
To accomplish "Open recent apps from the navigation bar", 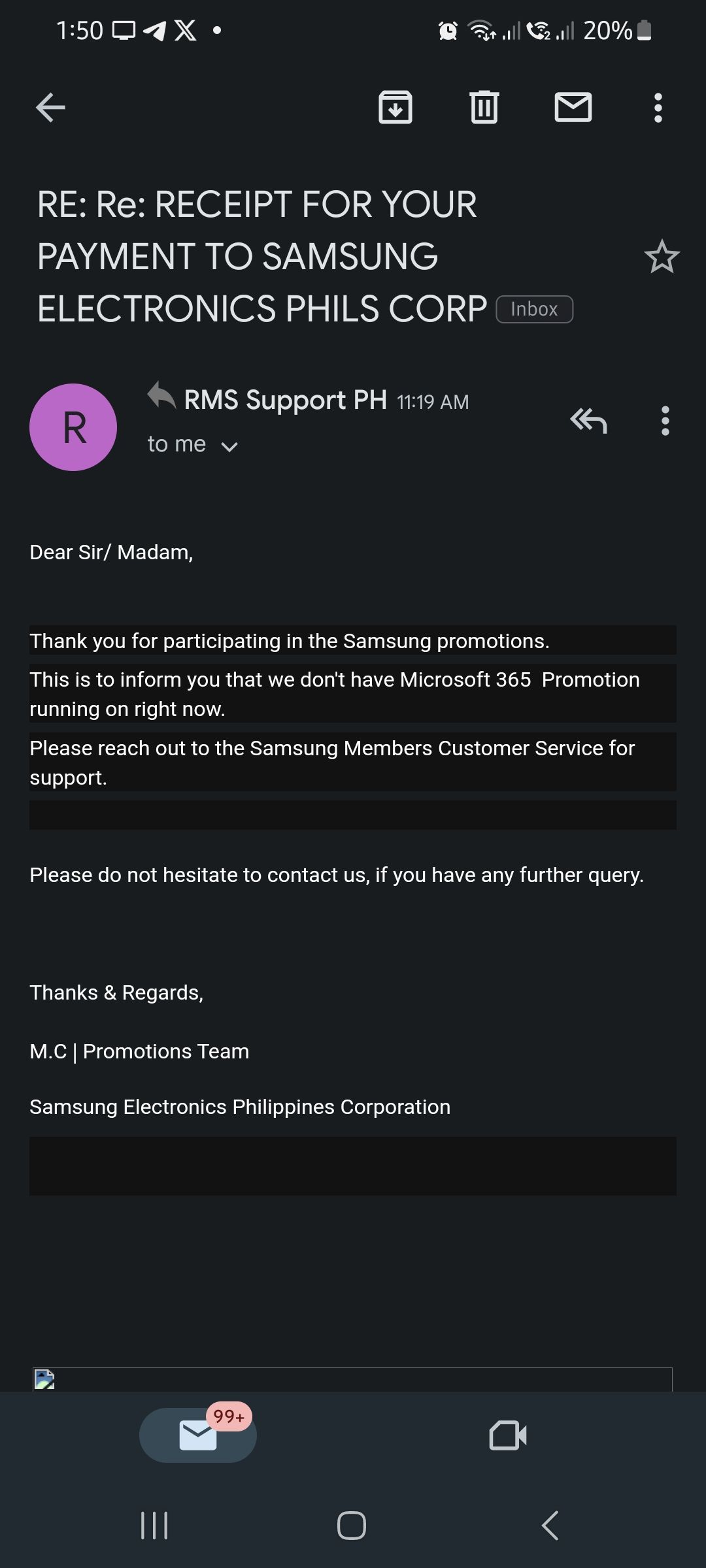I will click(x=154, y=1527).
